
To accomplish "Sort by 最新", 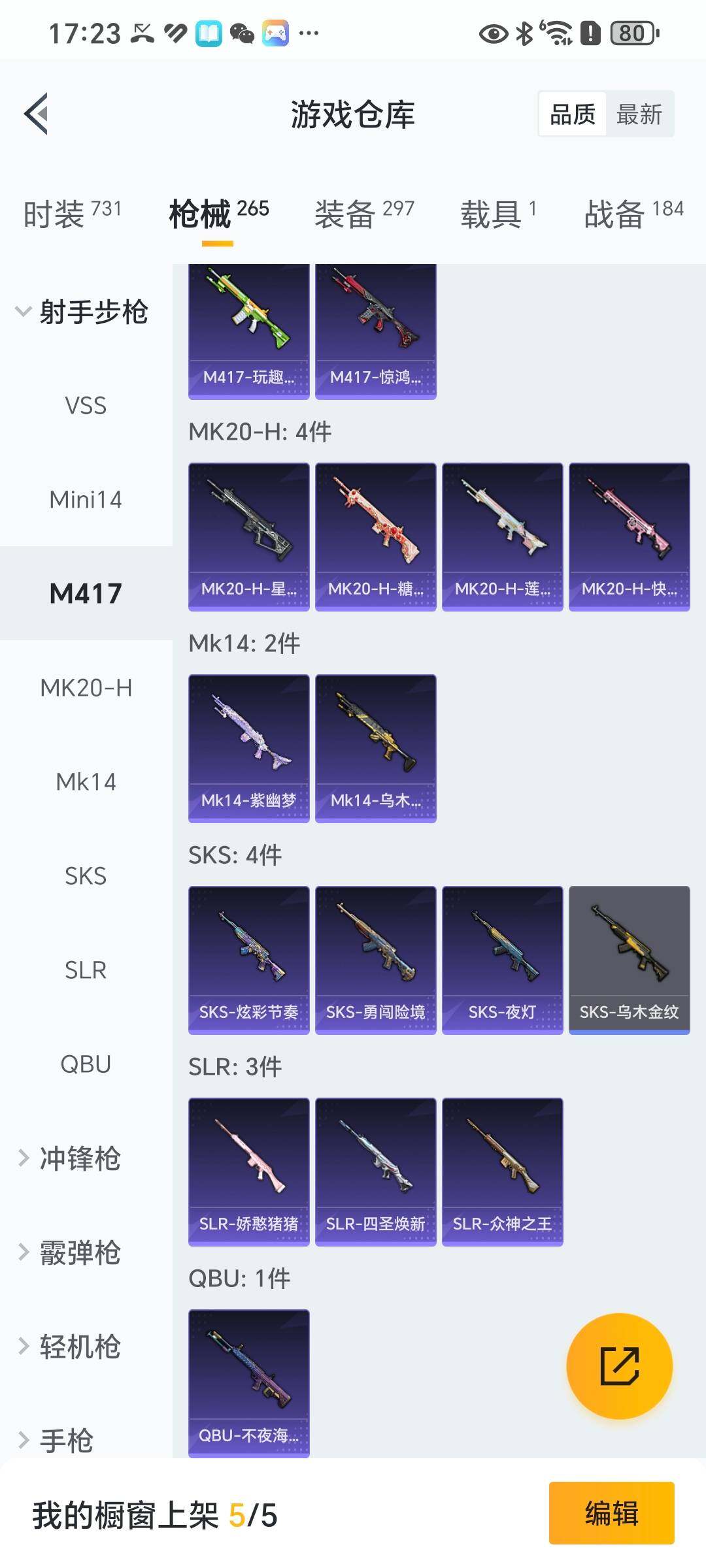I will 639,114.
